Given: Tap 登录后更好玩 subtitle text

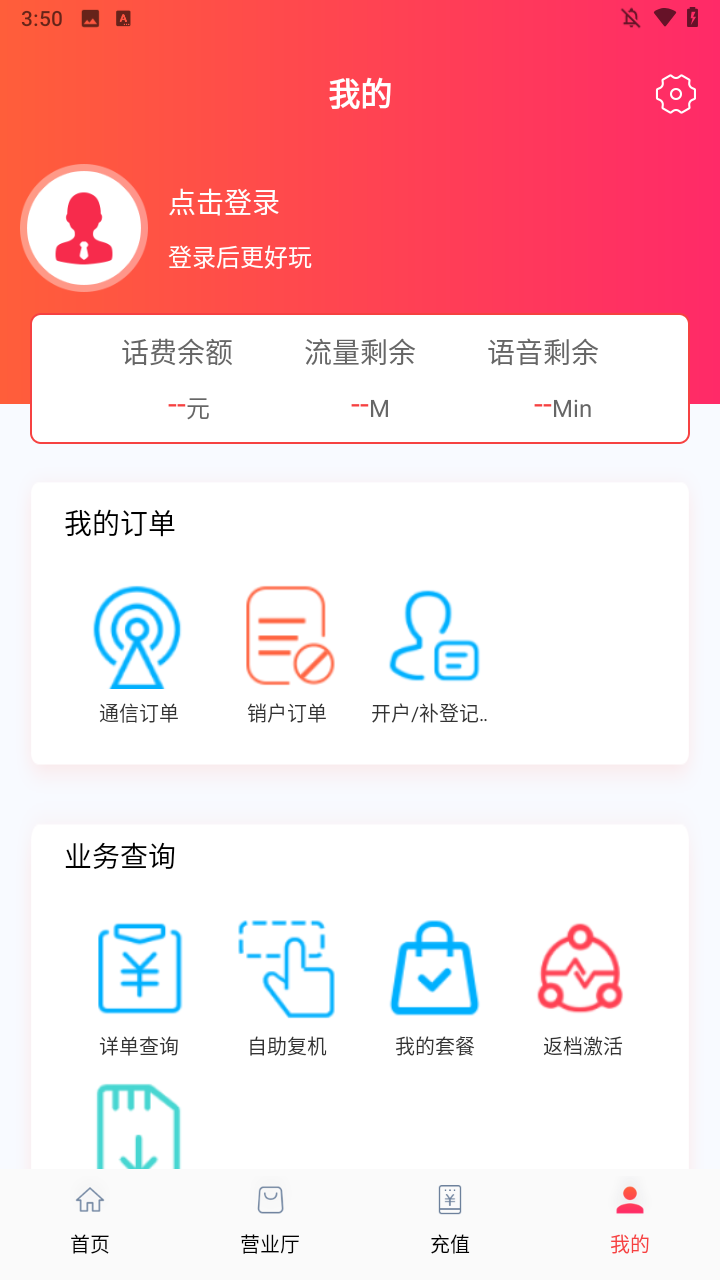Looking at the screenshot, I should tap(240, 257).
